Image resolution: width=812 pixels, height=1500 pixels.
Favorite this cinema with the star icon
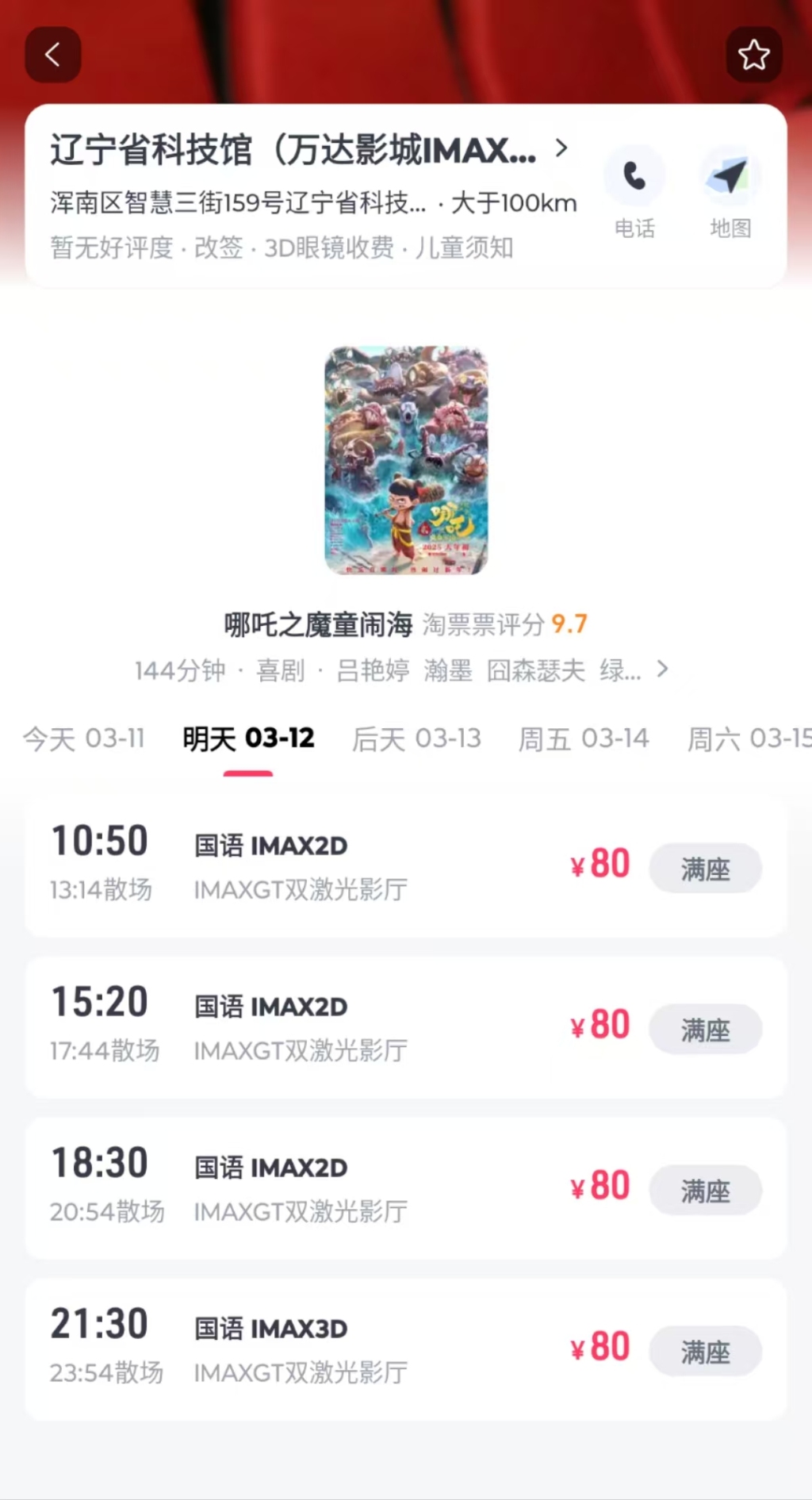pyautogui.click(x=753, y=55)
